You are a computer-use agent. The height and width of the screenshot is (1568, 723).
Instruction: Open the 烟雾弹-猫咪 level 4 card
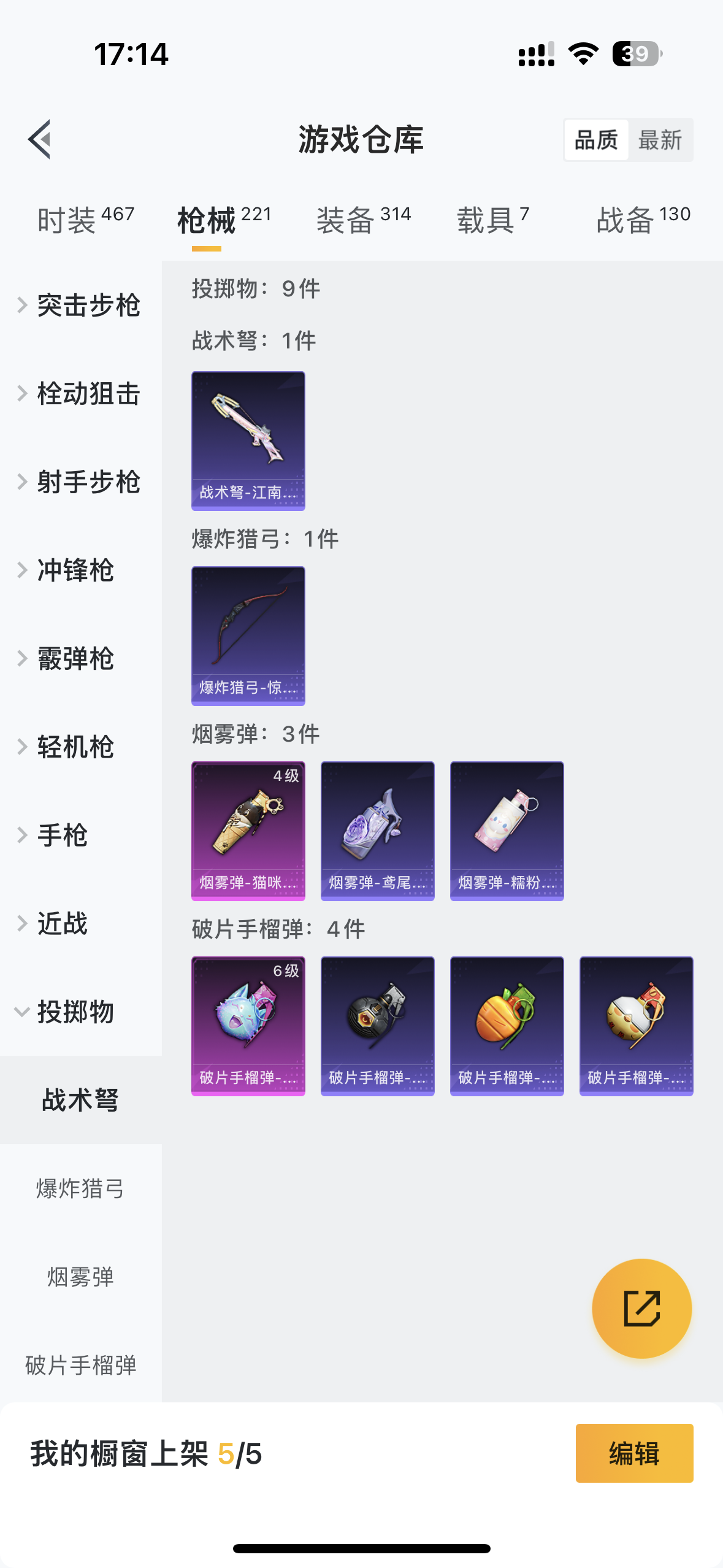click(248, 831)
